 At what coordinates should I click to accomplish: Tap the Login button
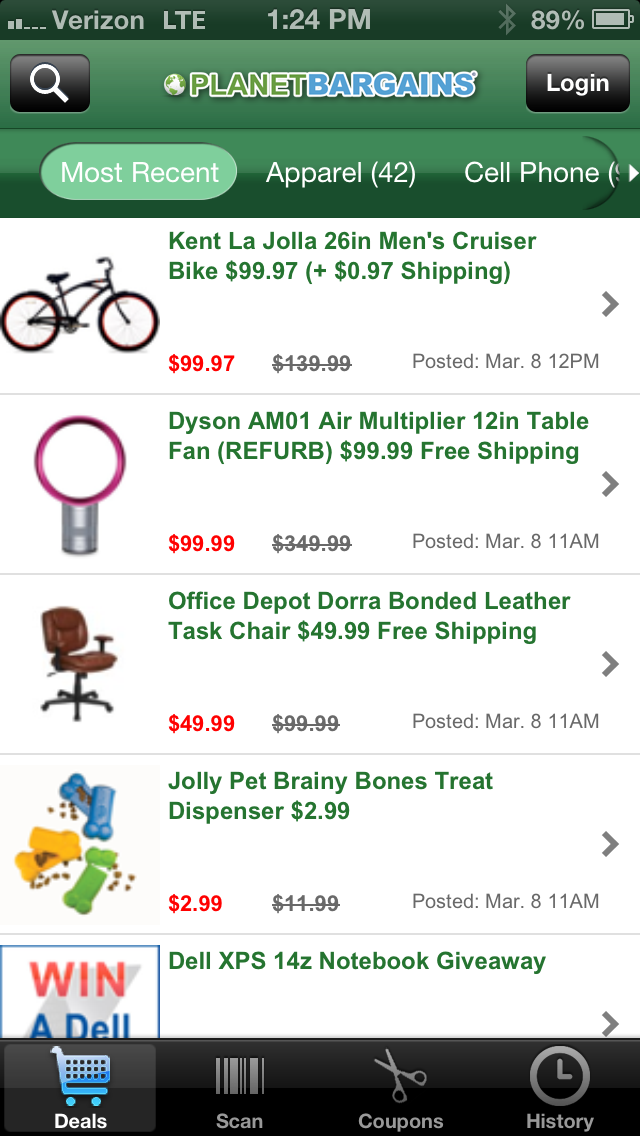click(577, 83)
